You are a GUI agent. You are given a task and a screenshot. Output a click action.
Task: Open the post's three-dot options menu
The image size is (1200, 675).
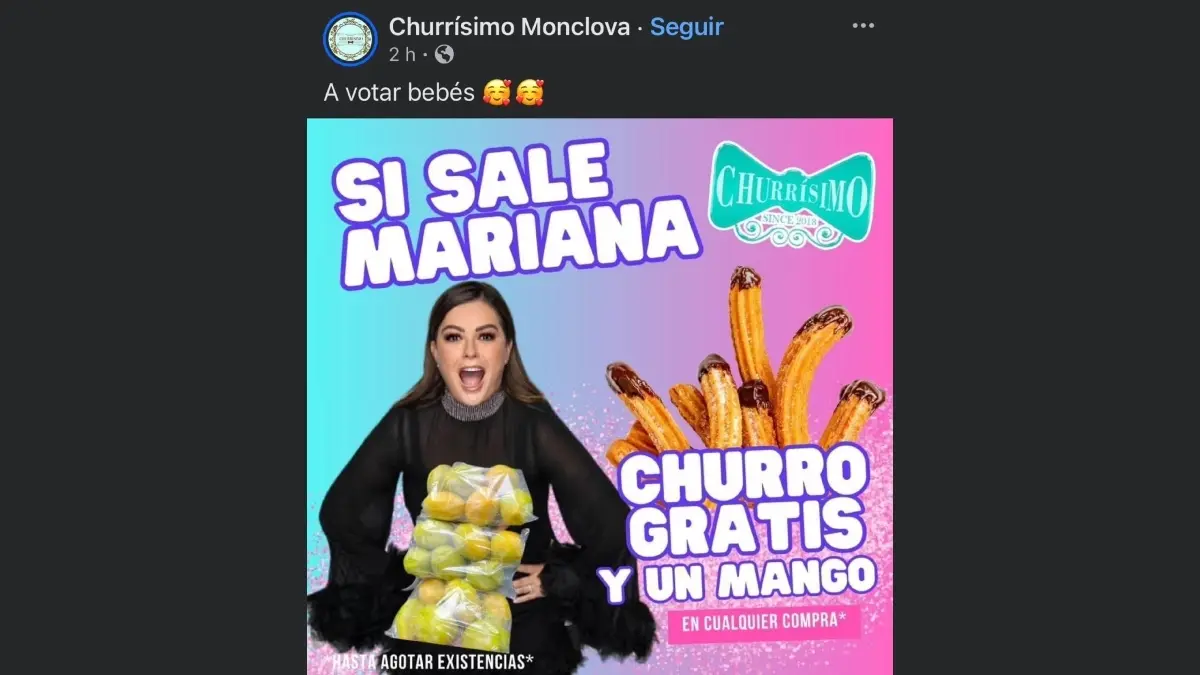click(863, 26)
